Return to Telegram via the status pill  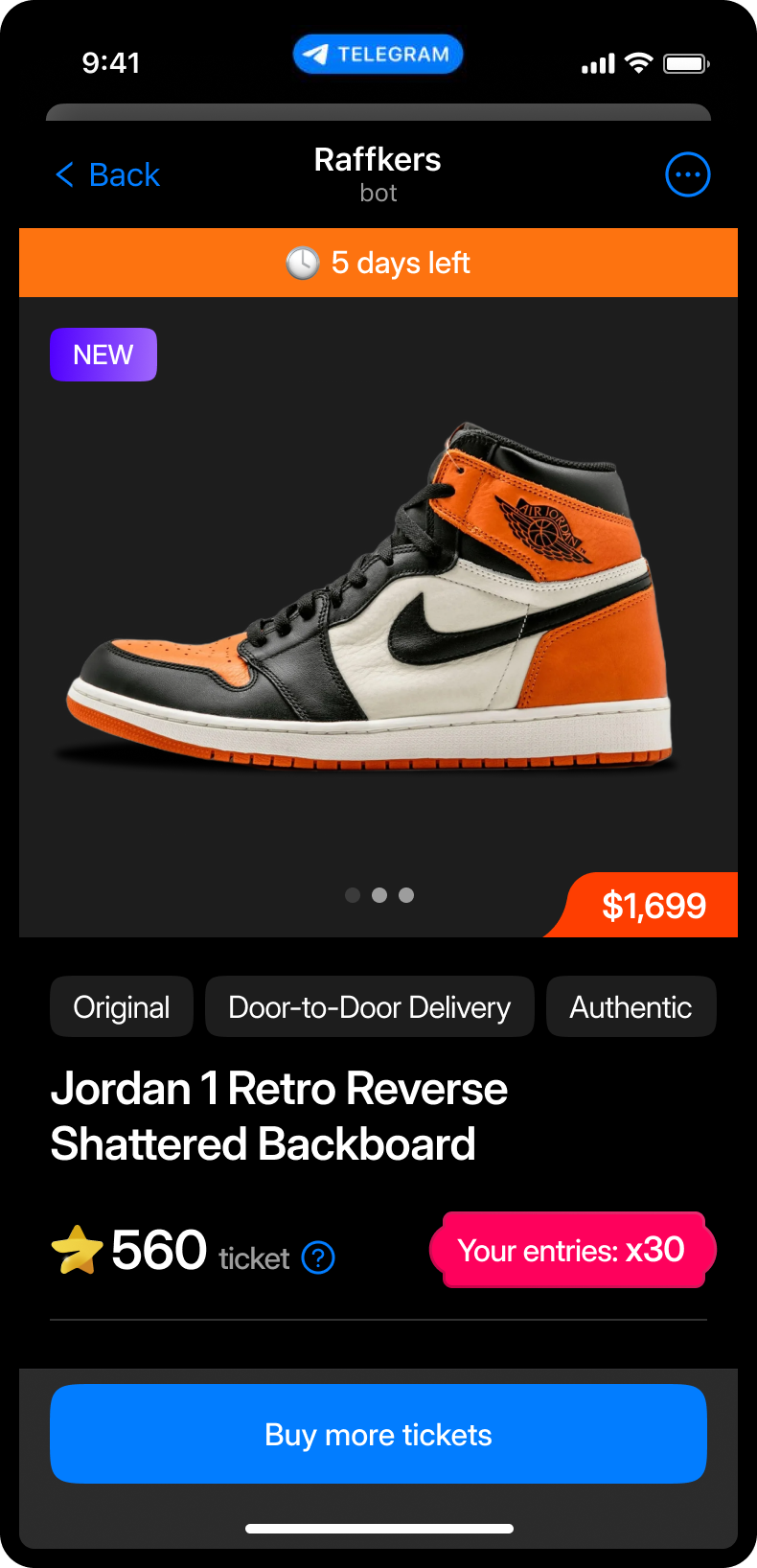(x=378, y=55)
